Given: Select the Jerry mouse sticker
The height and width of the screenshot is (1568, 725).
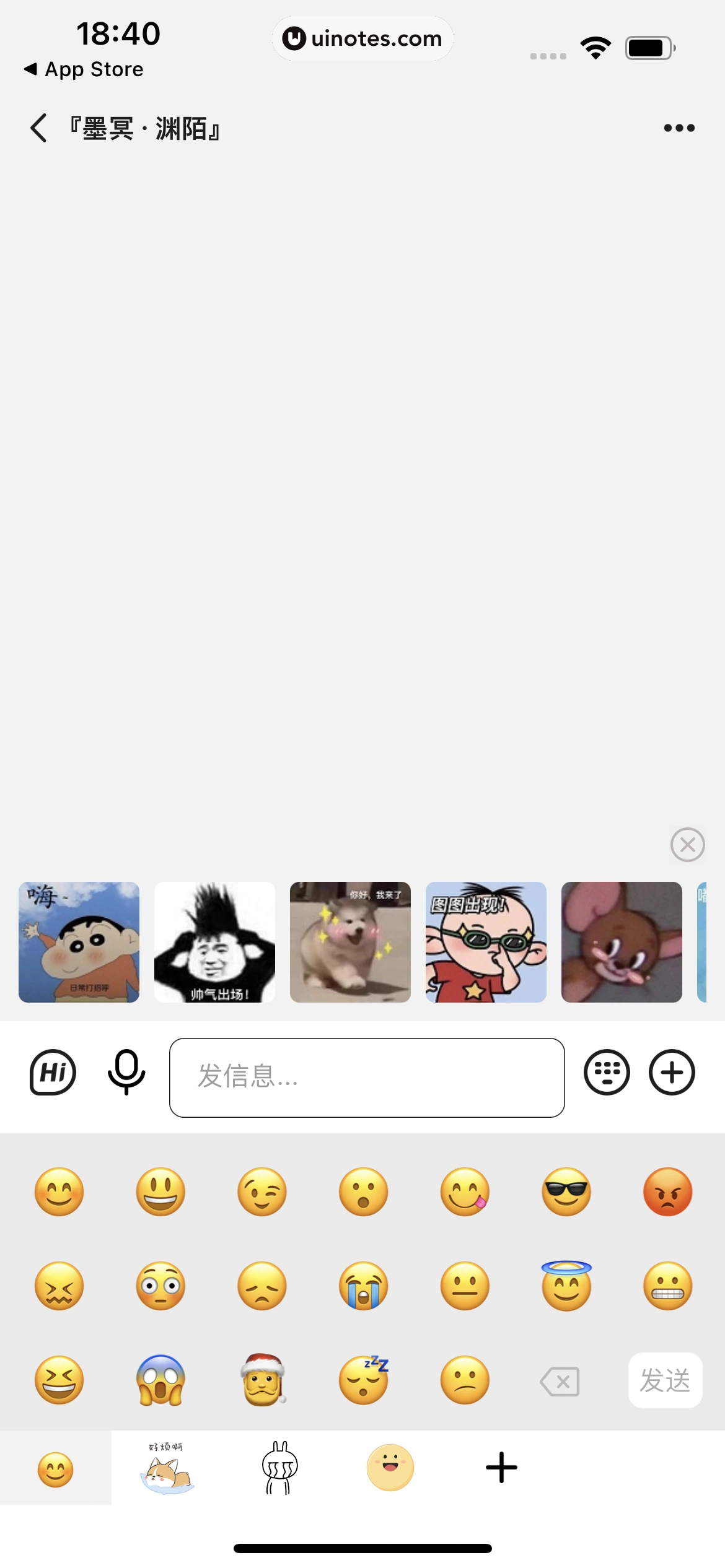Looking at the screenshot, I should (x=621, y=941).
